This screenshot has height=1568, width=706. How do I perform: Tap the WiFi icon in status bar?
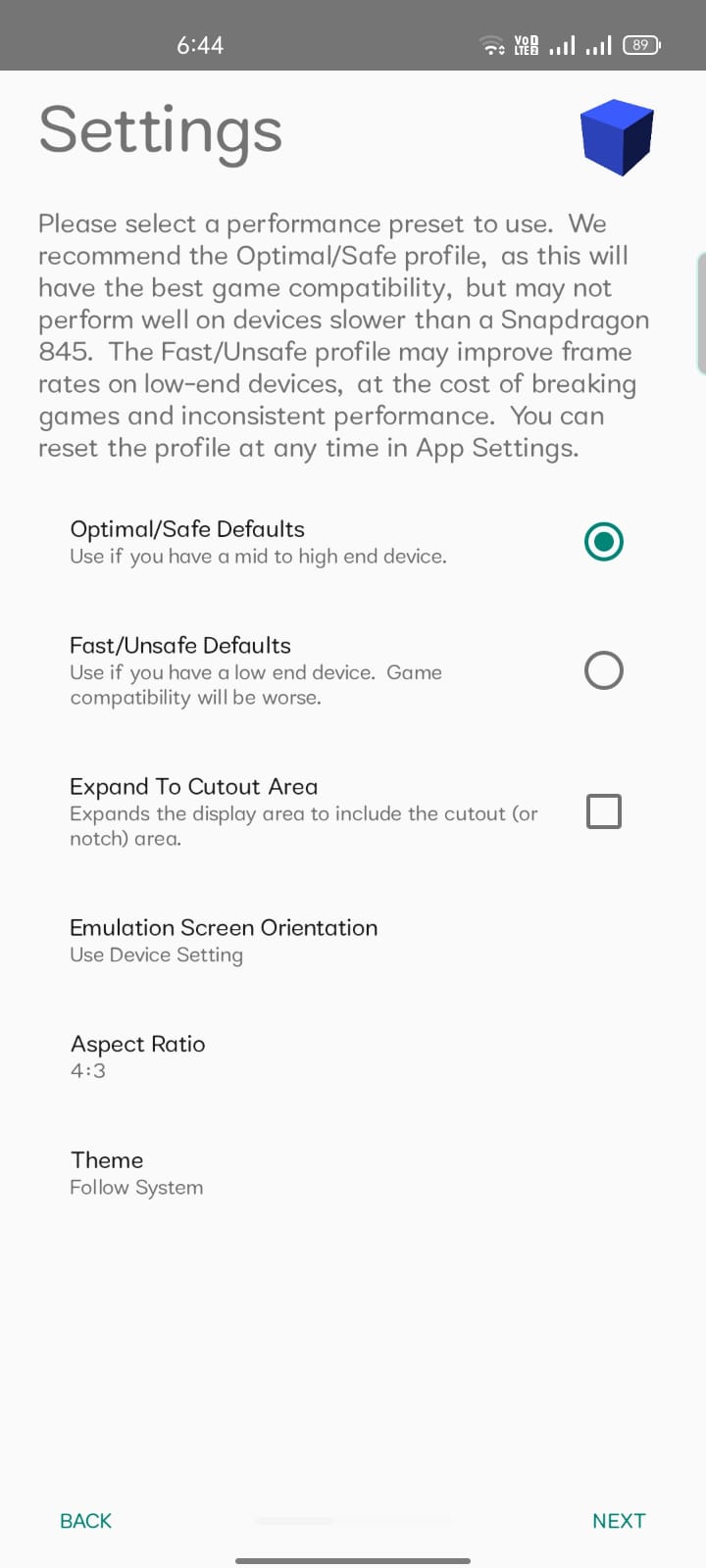[491, 44]
